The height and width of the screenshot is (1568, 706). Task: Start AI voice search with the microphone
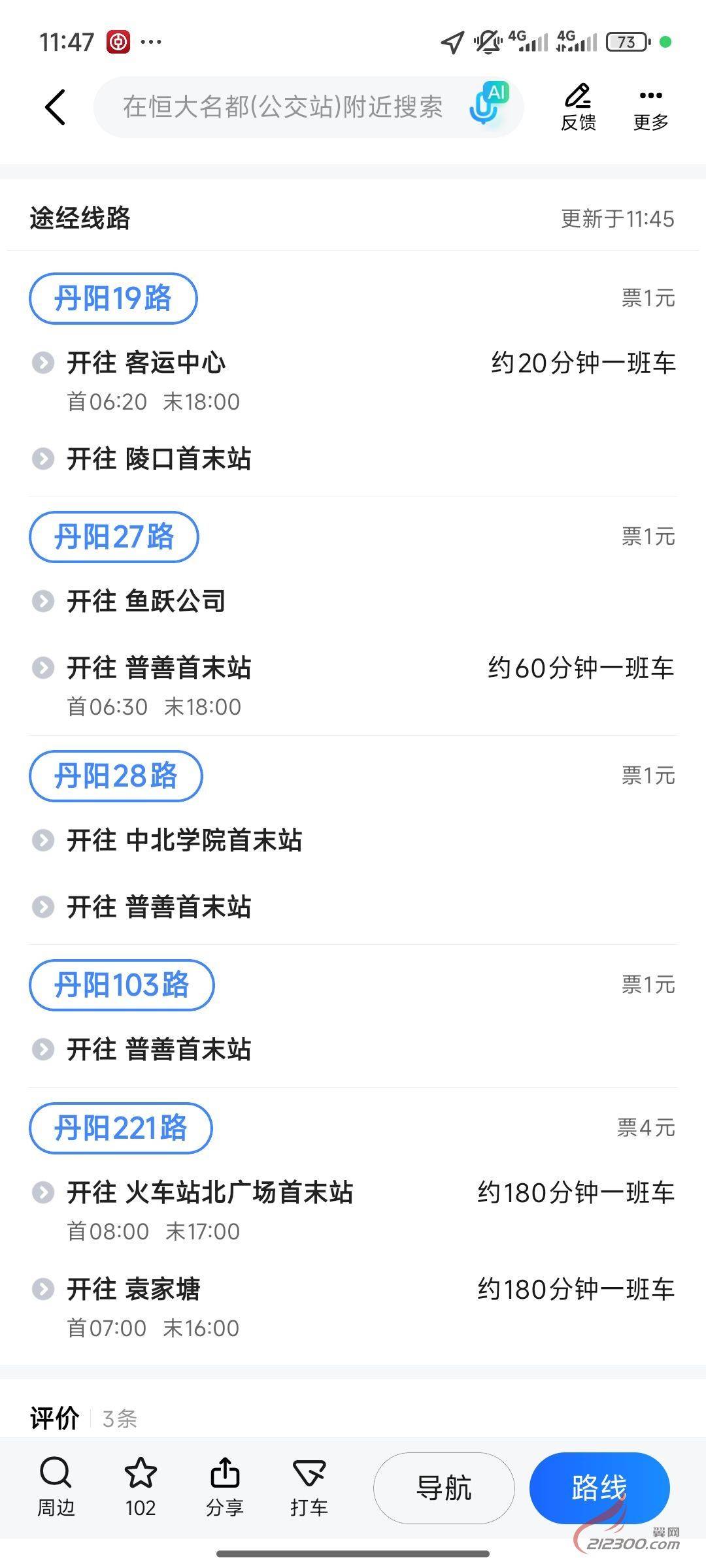point(487,105)
